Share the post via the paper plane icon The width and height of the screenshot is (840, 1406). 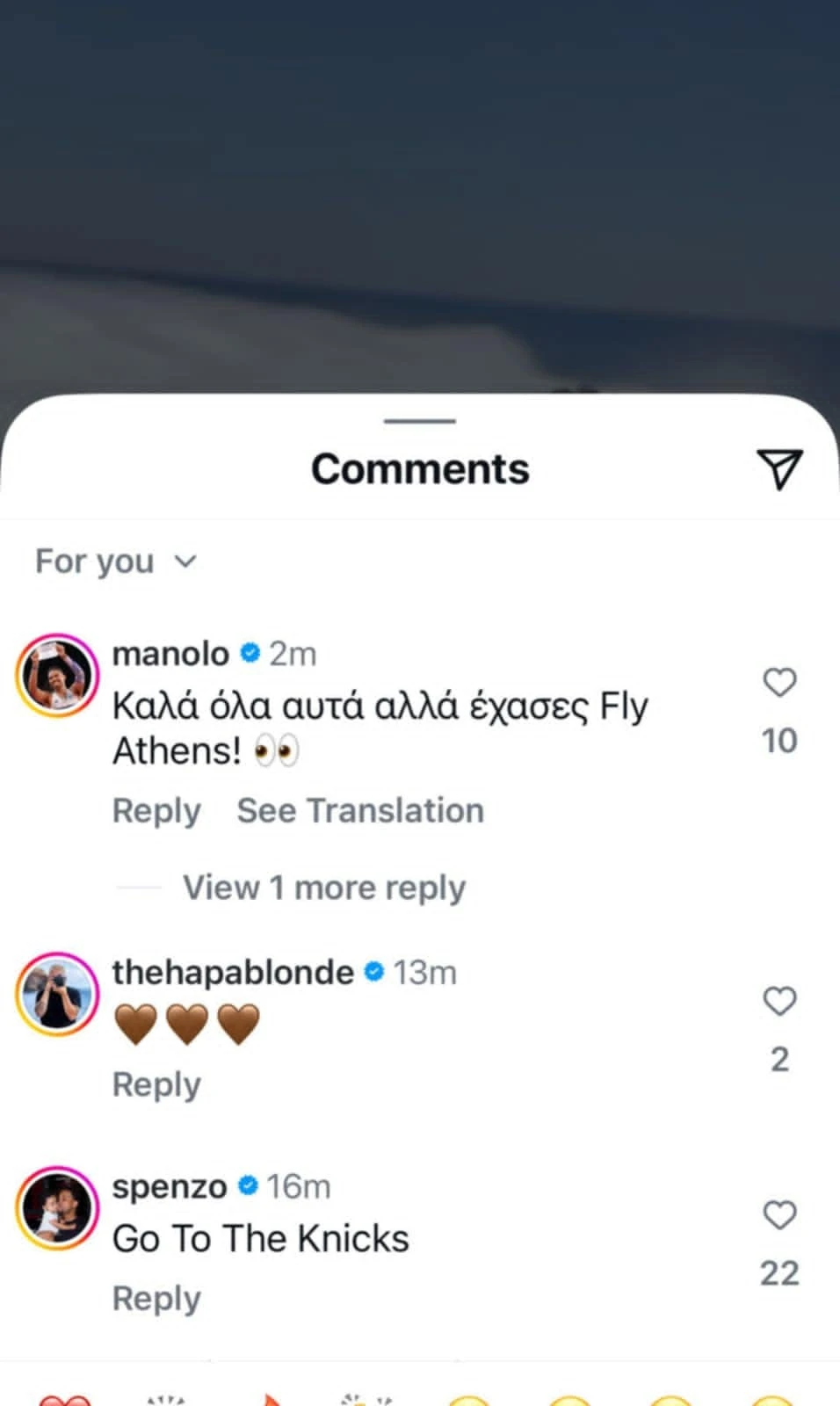[778, 468]
